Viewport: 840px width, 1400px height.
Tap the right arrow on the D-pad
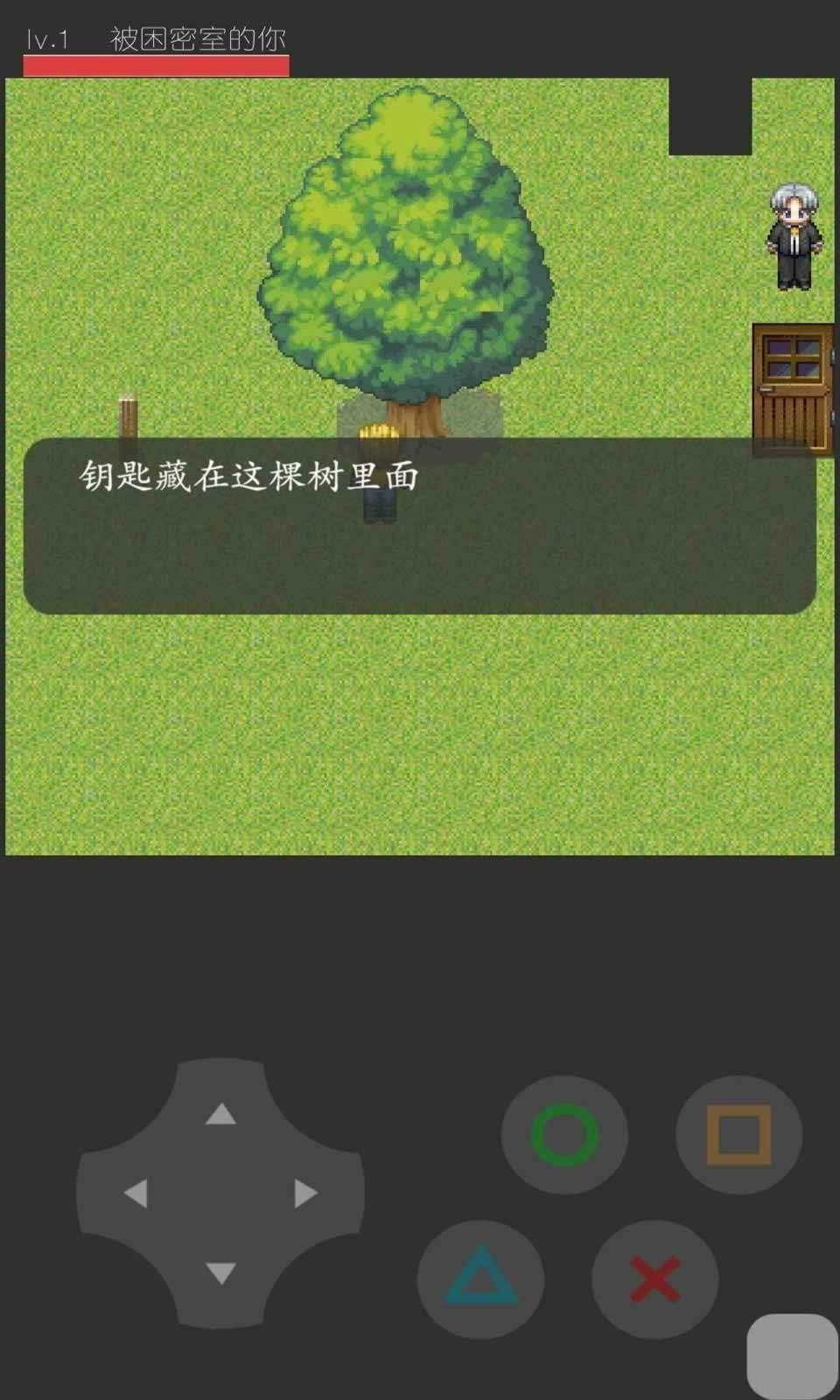(305, 1193)
